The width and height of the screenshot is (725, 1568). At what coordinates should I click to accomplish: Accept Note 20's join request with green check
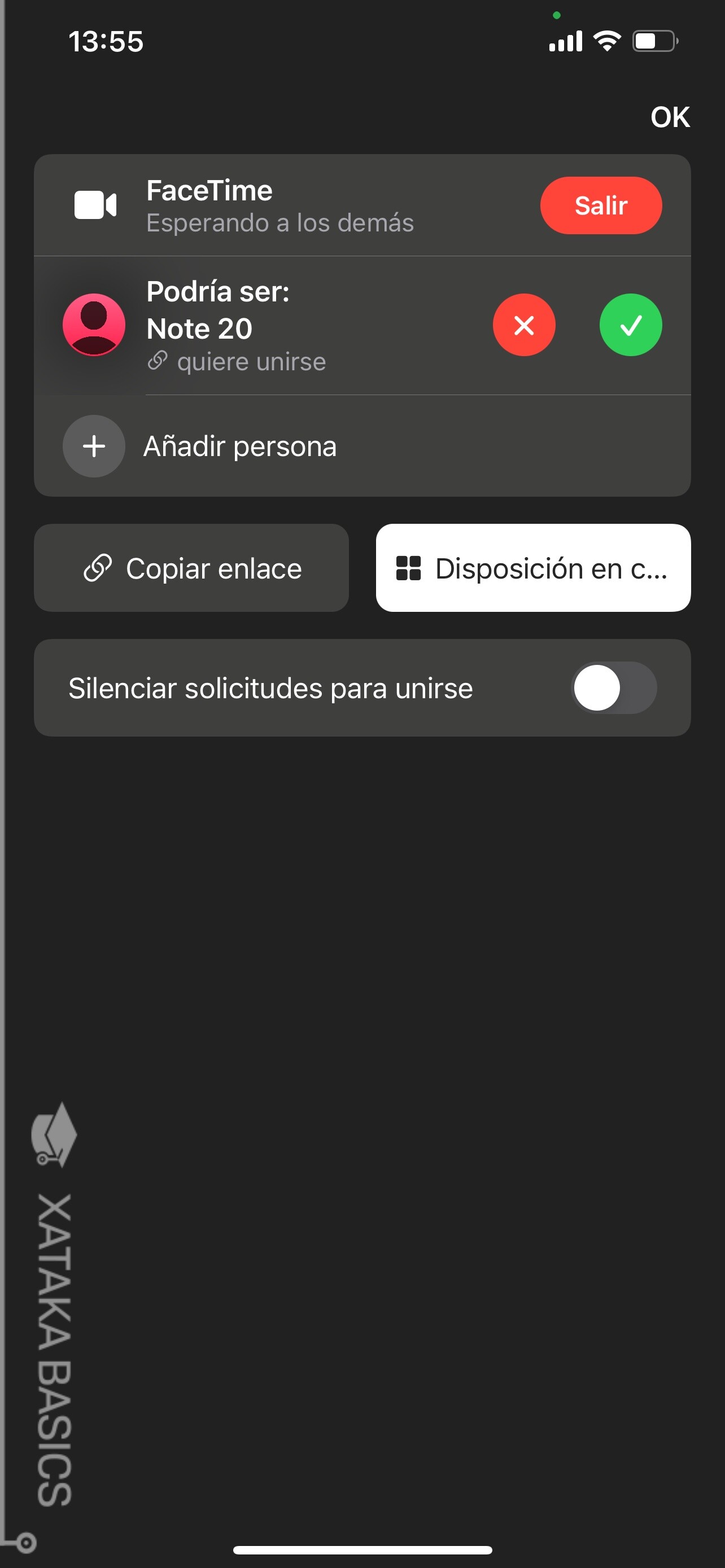coord(630,325)
